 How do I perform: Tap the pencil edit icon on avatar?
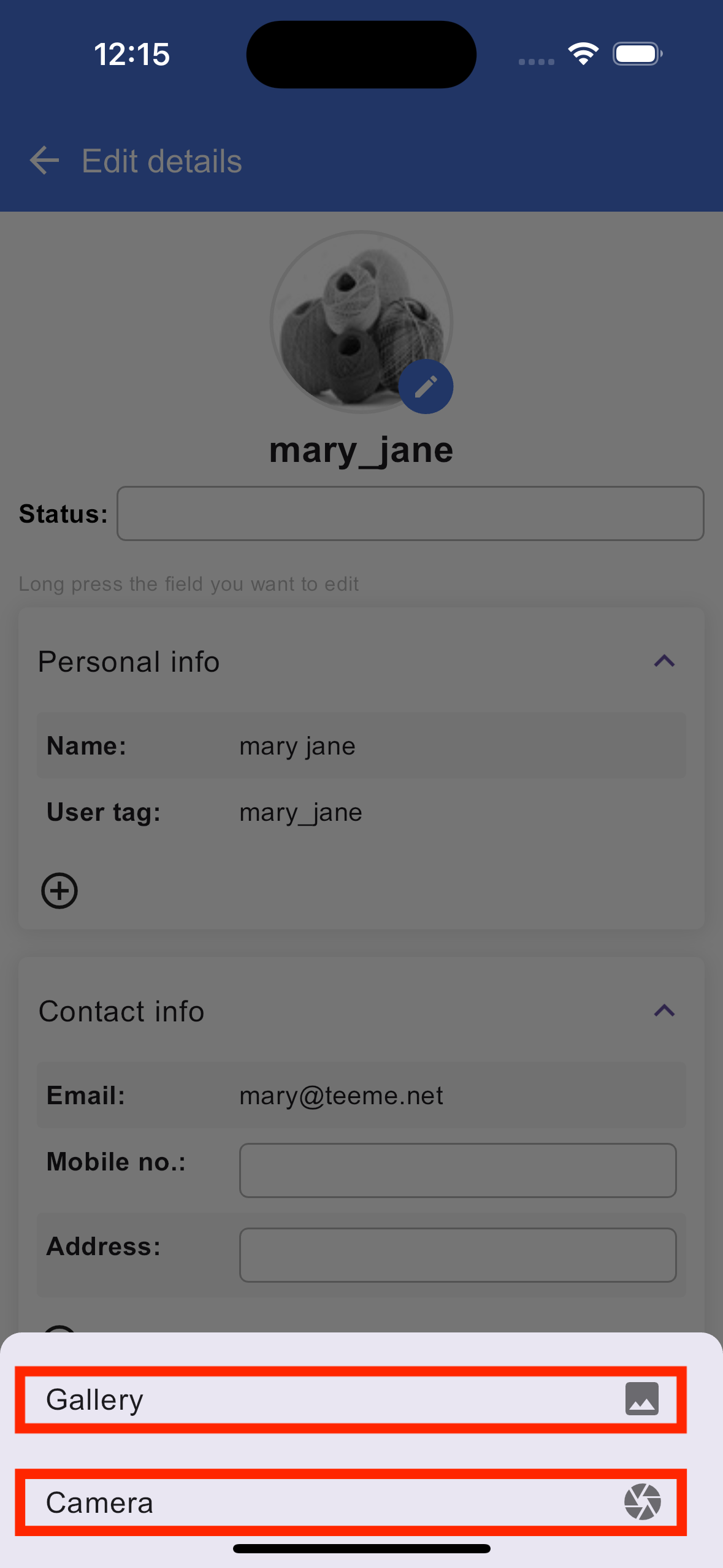426,386
